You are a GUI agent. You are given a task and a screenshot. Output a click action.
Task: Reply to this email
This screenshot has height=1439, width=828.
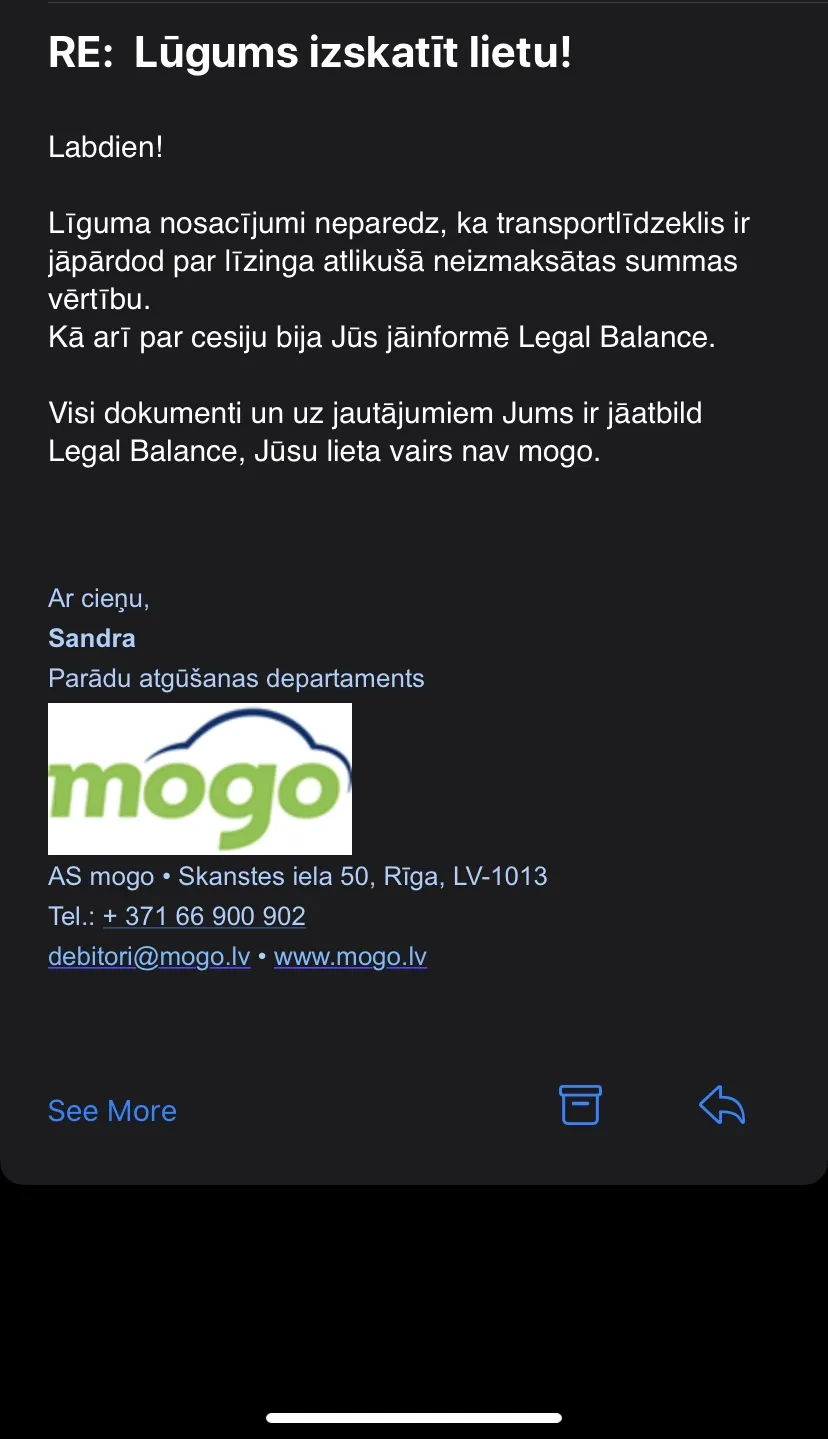point(722,1106)
